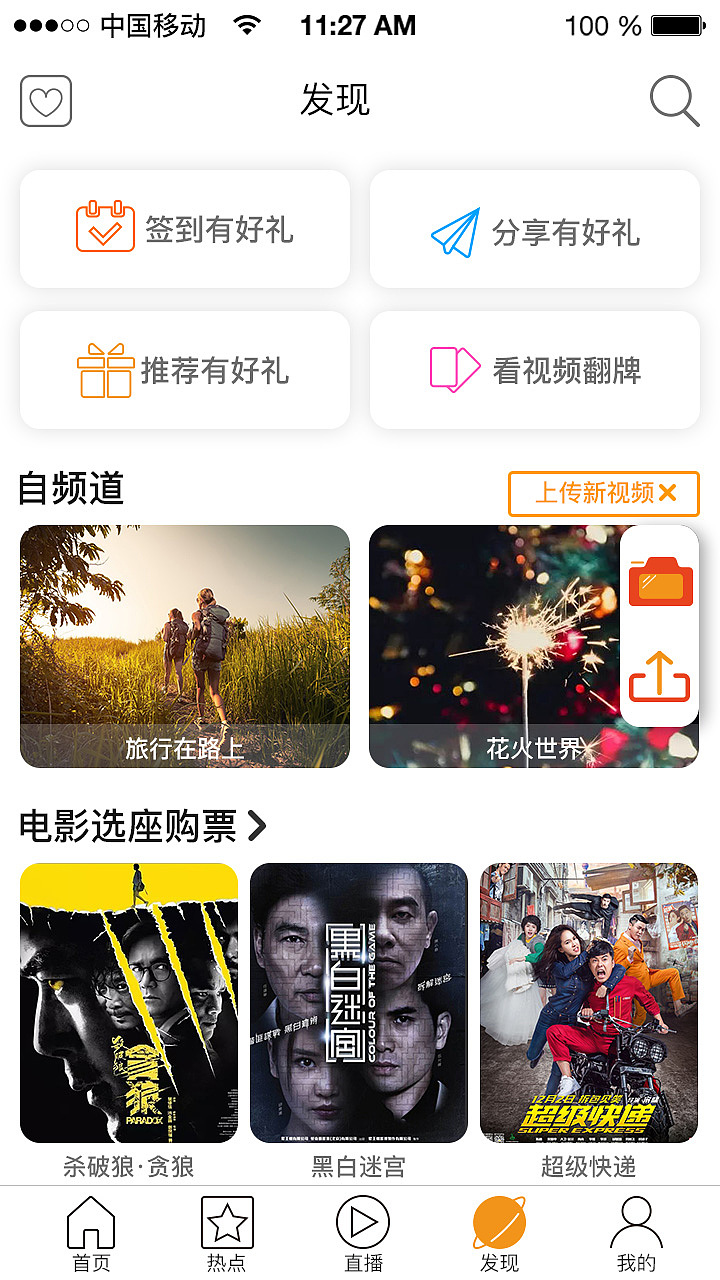The height and width of the screenshot is (1280, 720).
Task: Switch to the 首页 home tab
Action: [91, 1234]
